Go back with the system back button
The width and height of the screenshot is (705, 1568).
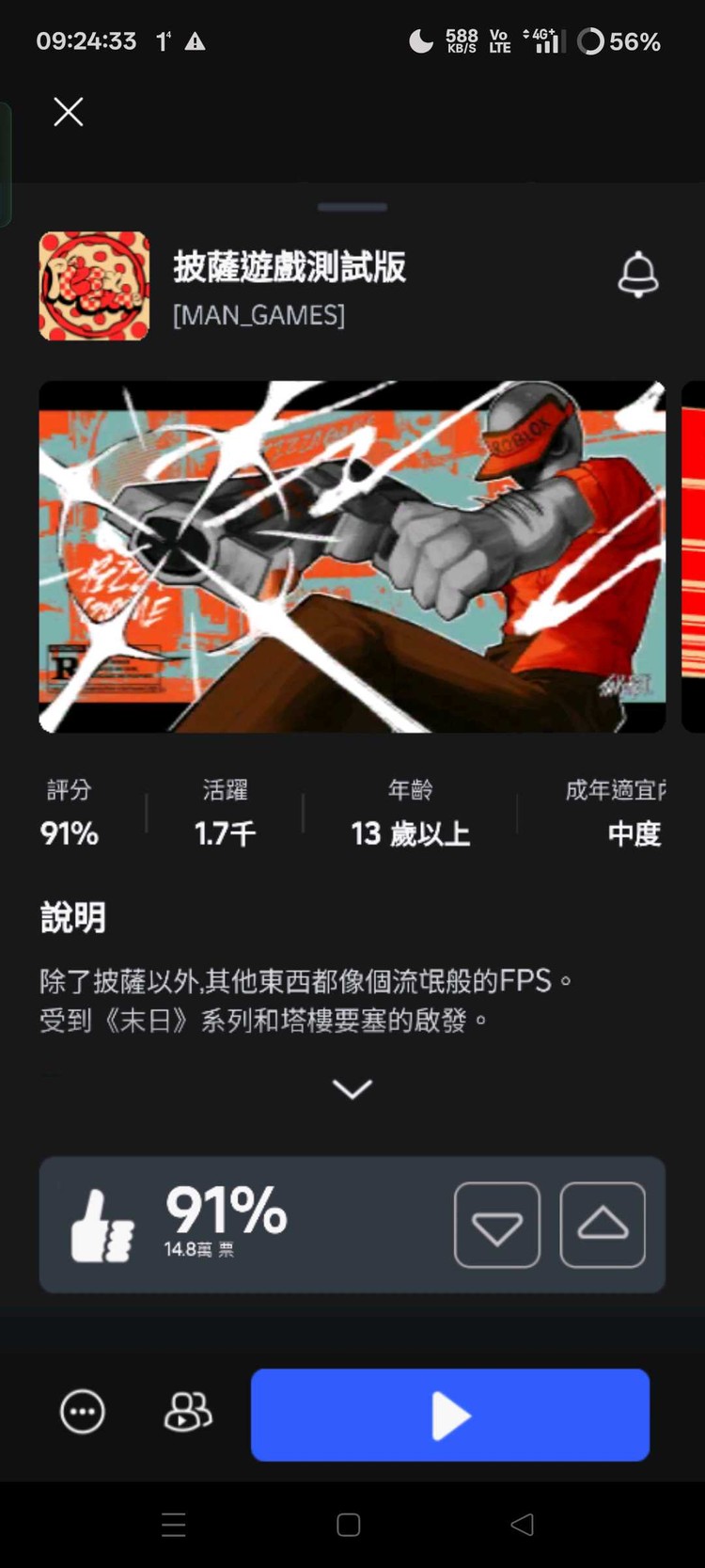523,1525
